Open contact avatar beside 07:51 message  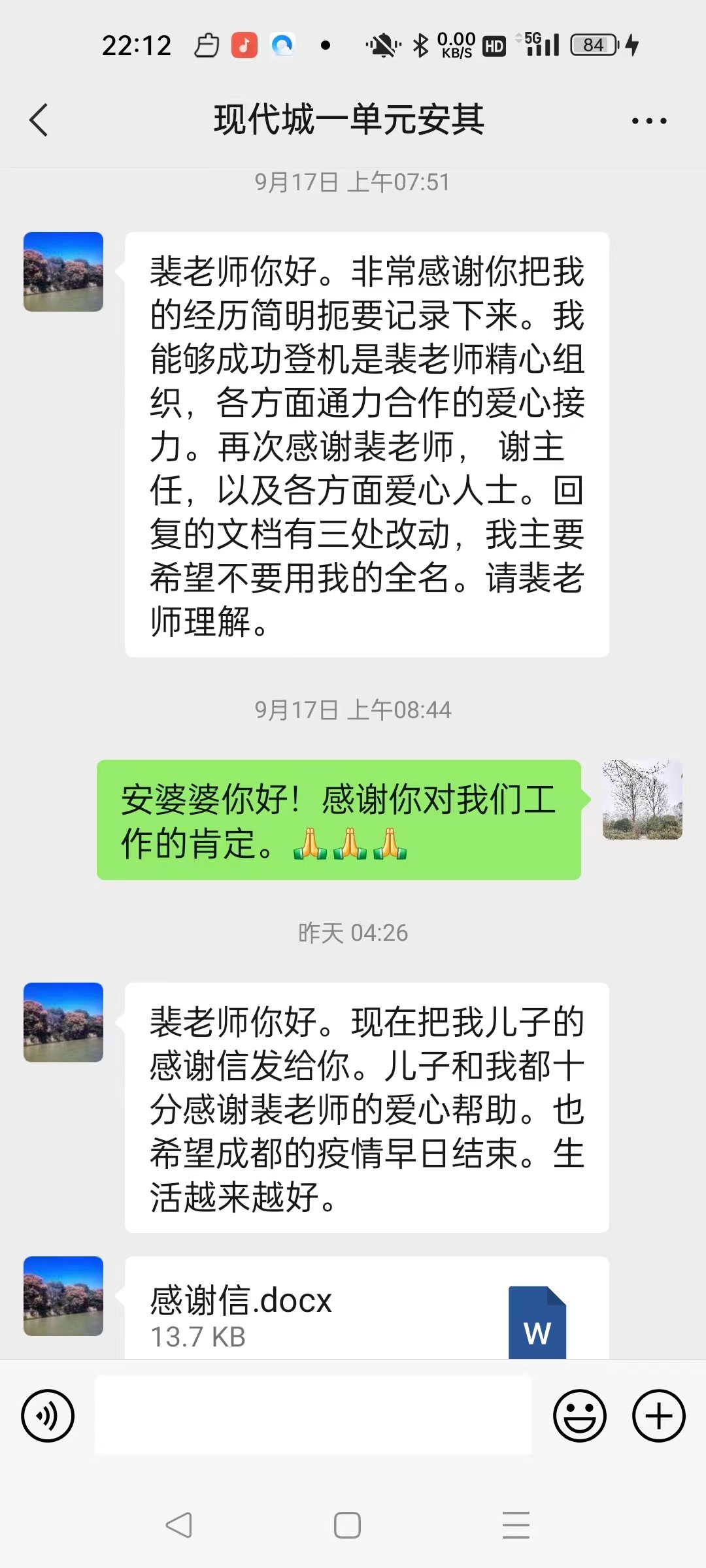63,272
